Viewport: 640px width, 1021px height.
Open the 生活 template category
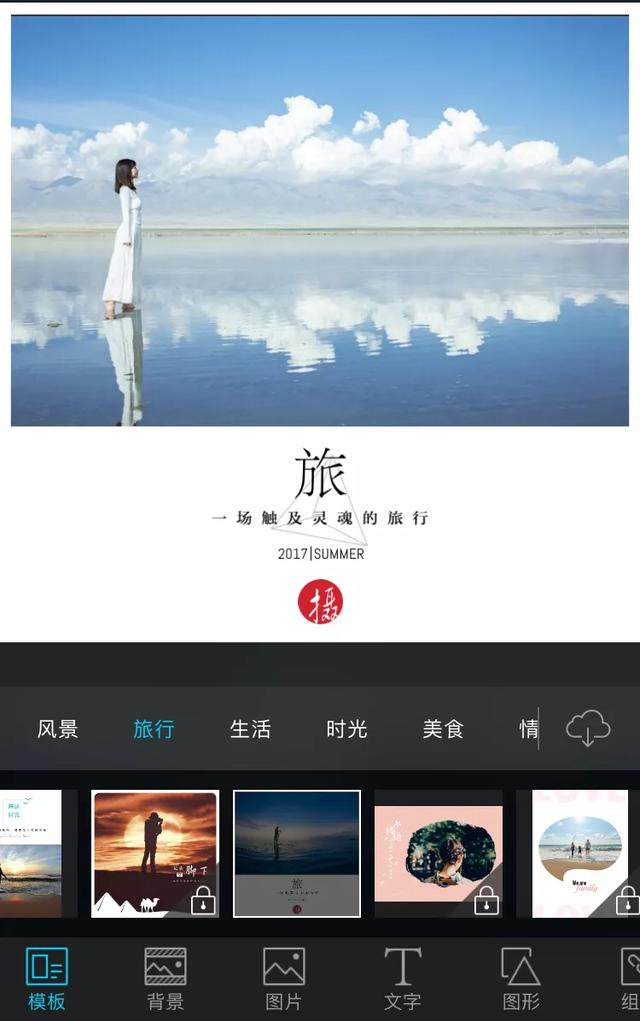(x=250, y=729)
